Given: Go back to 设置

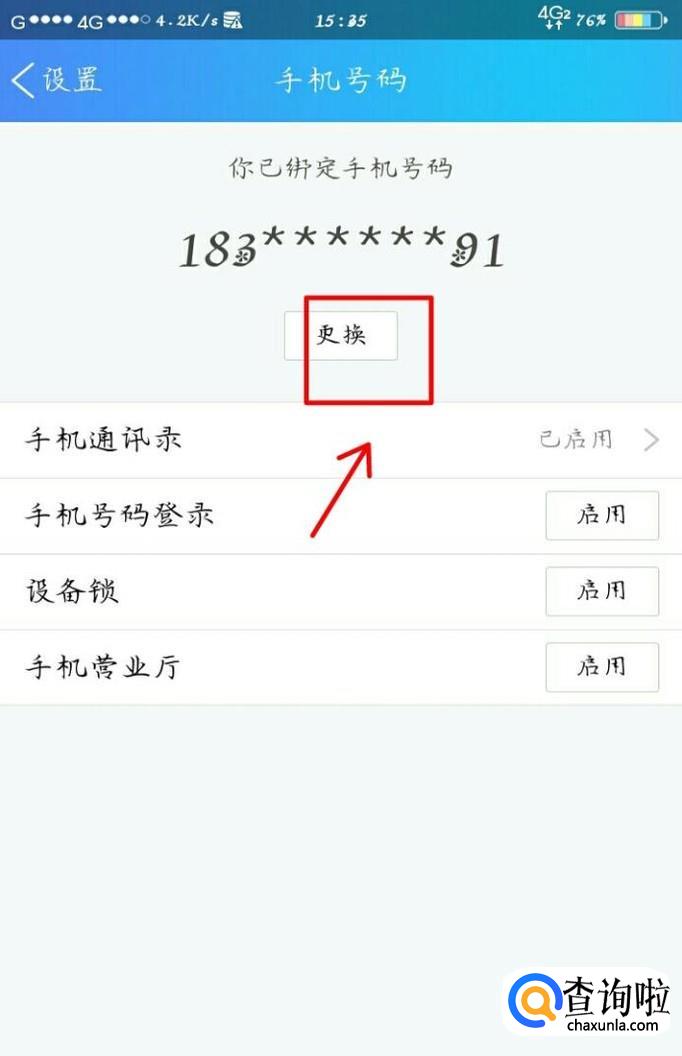Looking at the screenshot, I should pos(55,80).
